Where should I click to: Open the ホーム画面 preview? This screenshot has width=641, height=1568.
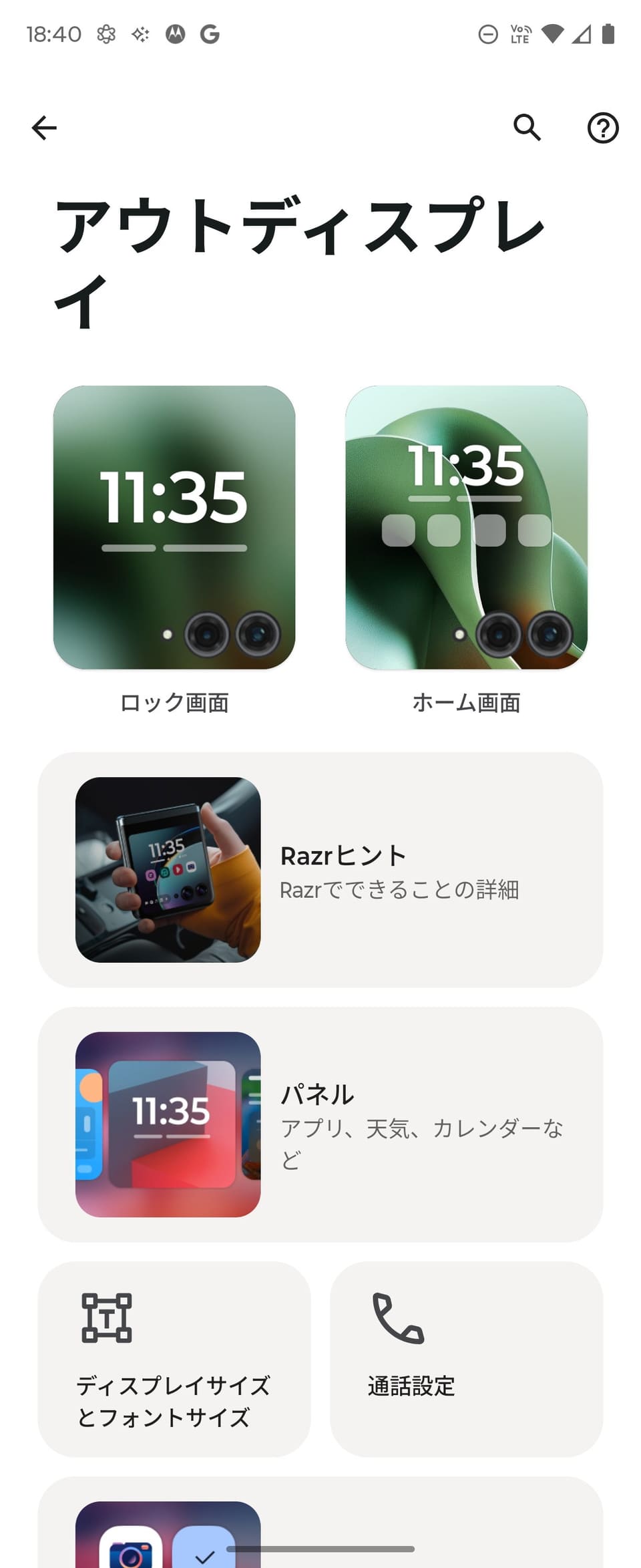point(466,528)
